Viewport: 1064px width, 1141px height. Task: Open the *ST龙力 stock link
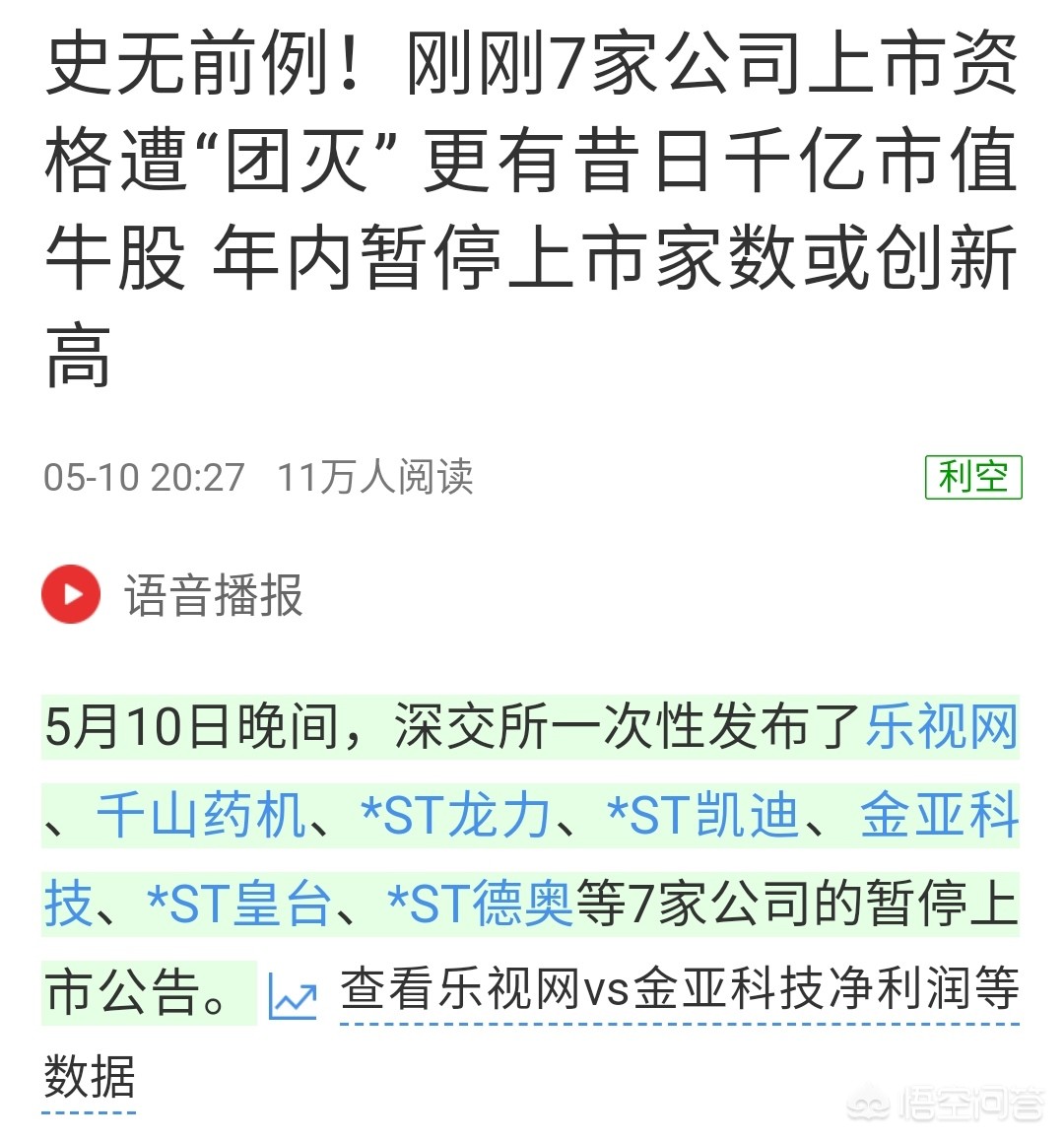click(454, 816)
